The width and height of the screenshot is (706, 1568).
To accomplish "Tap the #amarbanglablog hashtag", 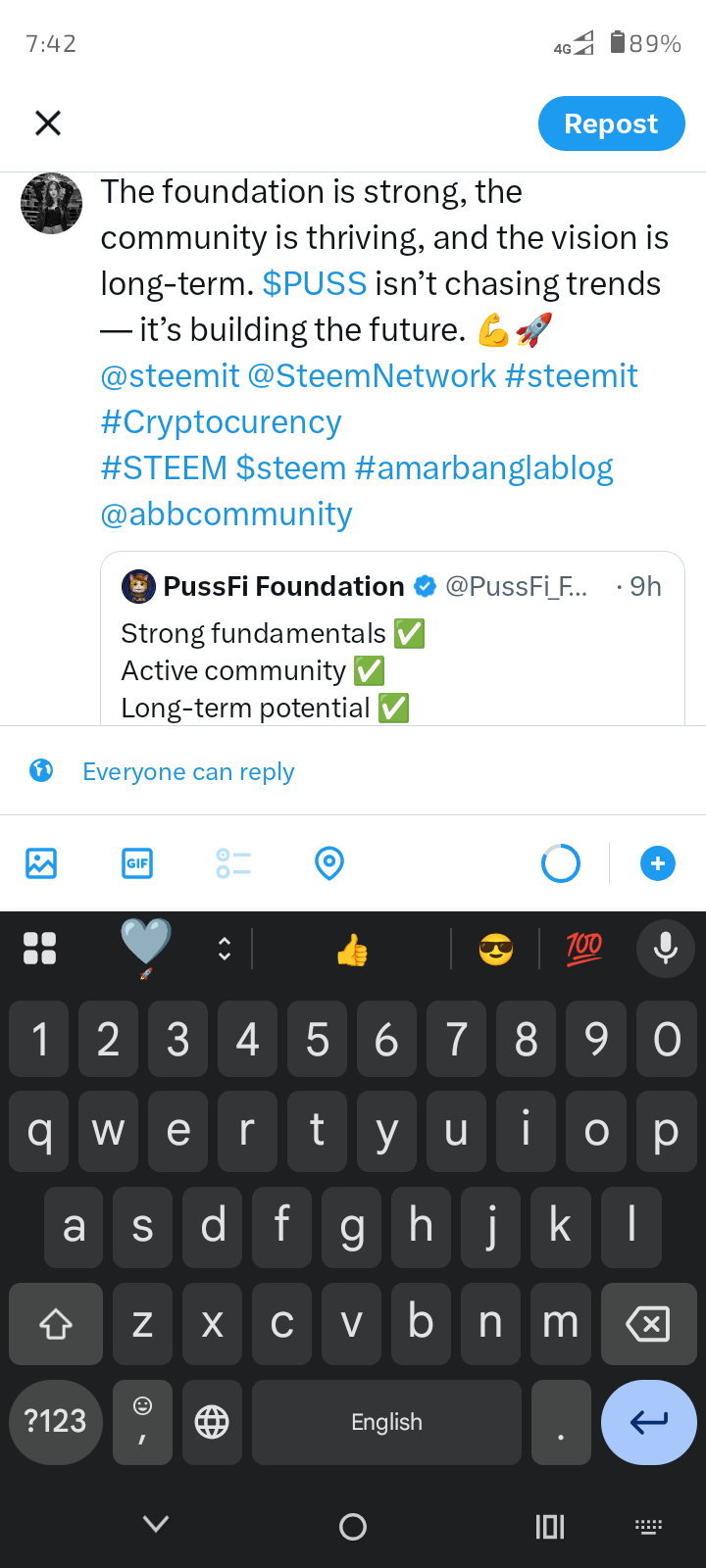I will coord(483,468).
